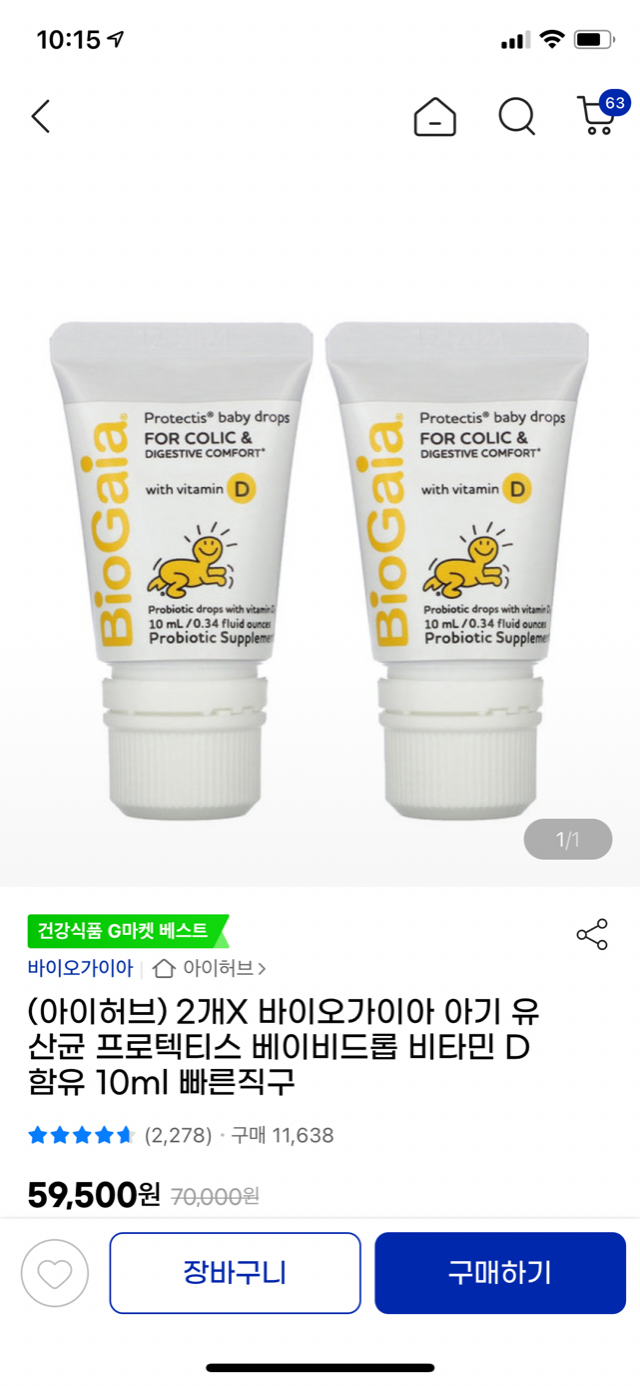Screen dimensions: 640x1386
Task: Tap 장바구니 to add to cart
Action: (x=235, y=1273)
